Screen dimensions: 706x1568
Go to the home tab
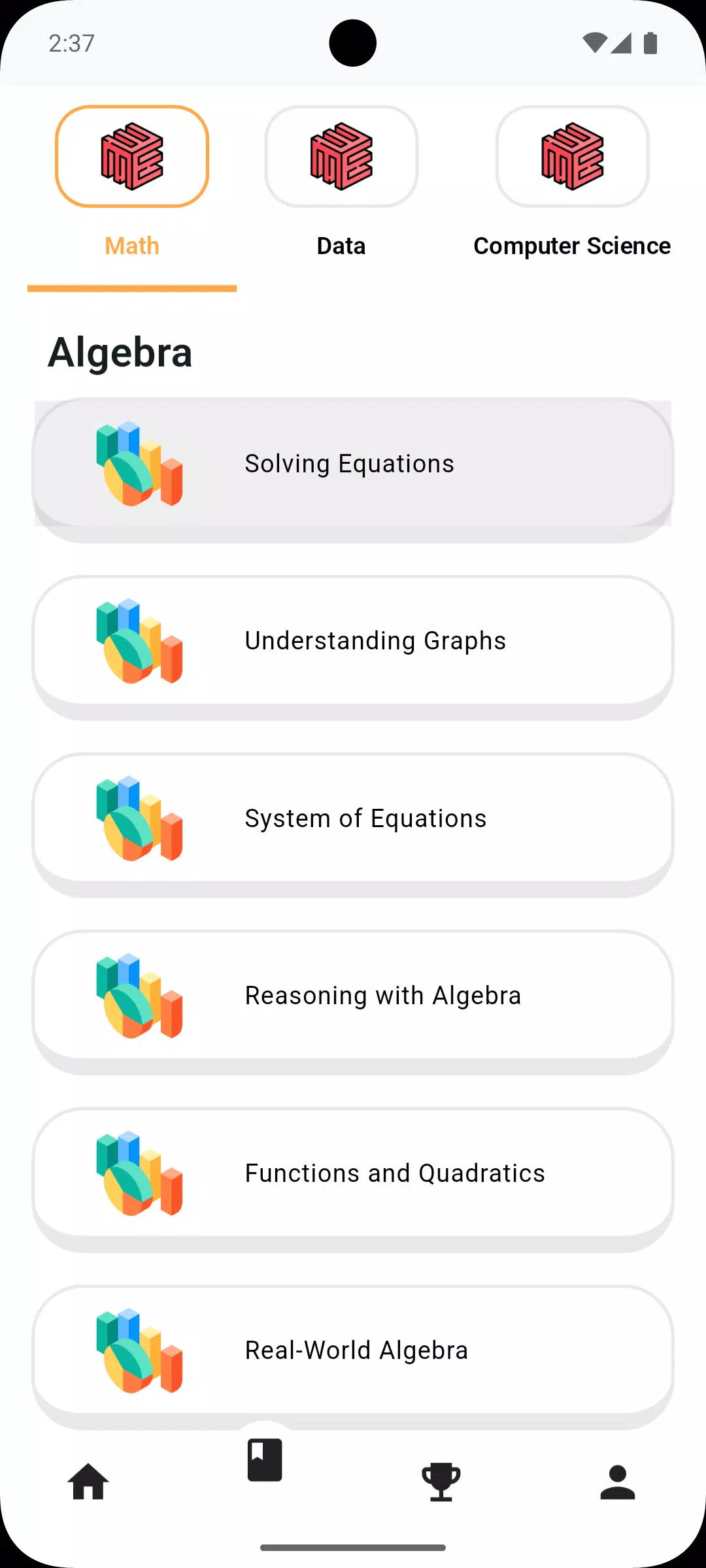coord(88,1482)
